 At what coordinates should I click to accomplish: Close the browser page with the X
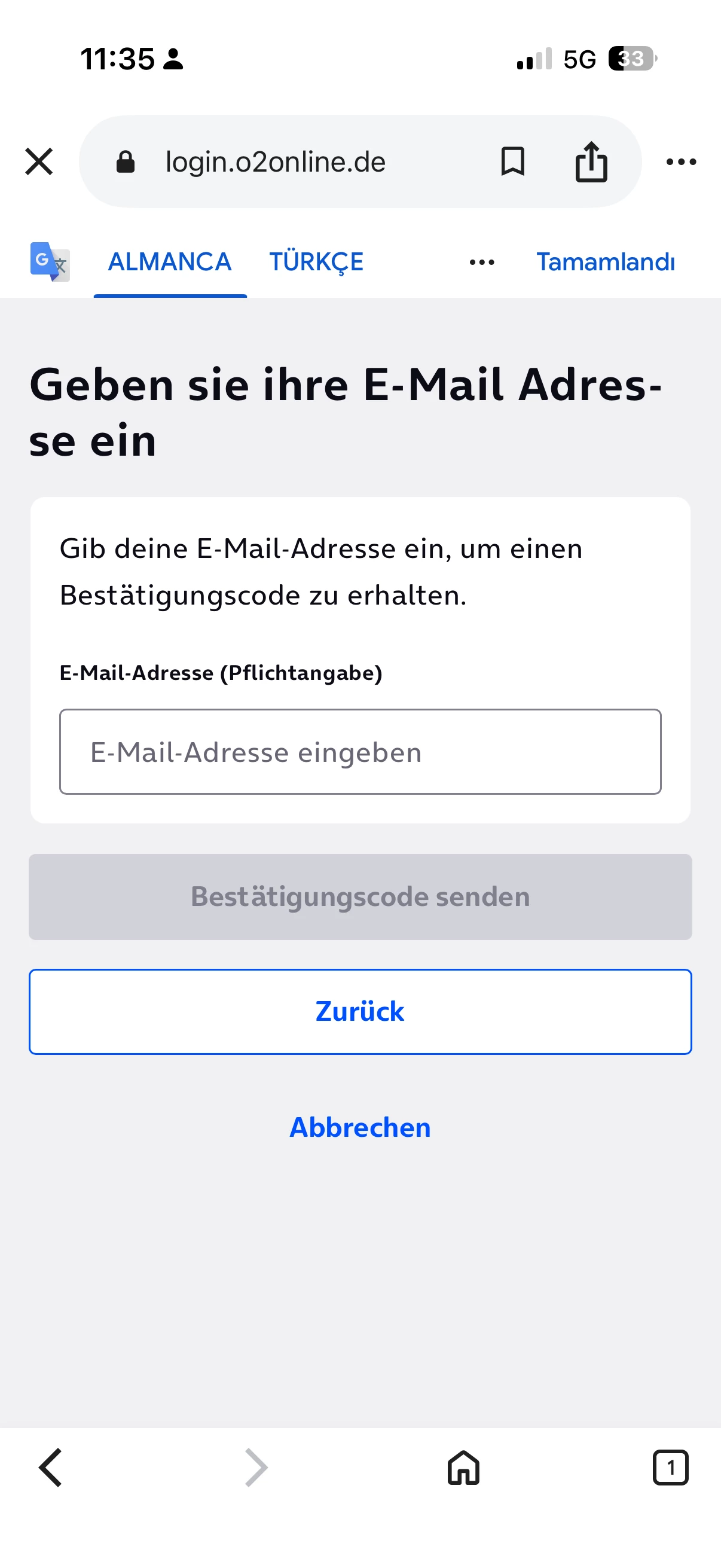[39, 162]
